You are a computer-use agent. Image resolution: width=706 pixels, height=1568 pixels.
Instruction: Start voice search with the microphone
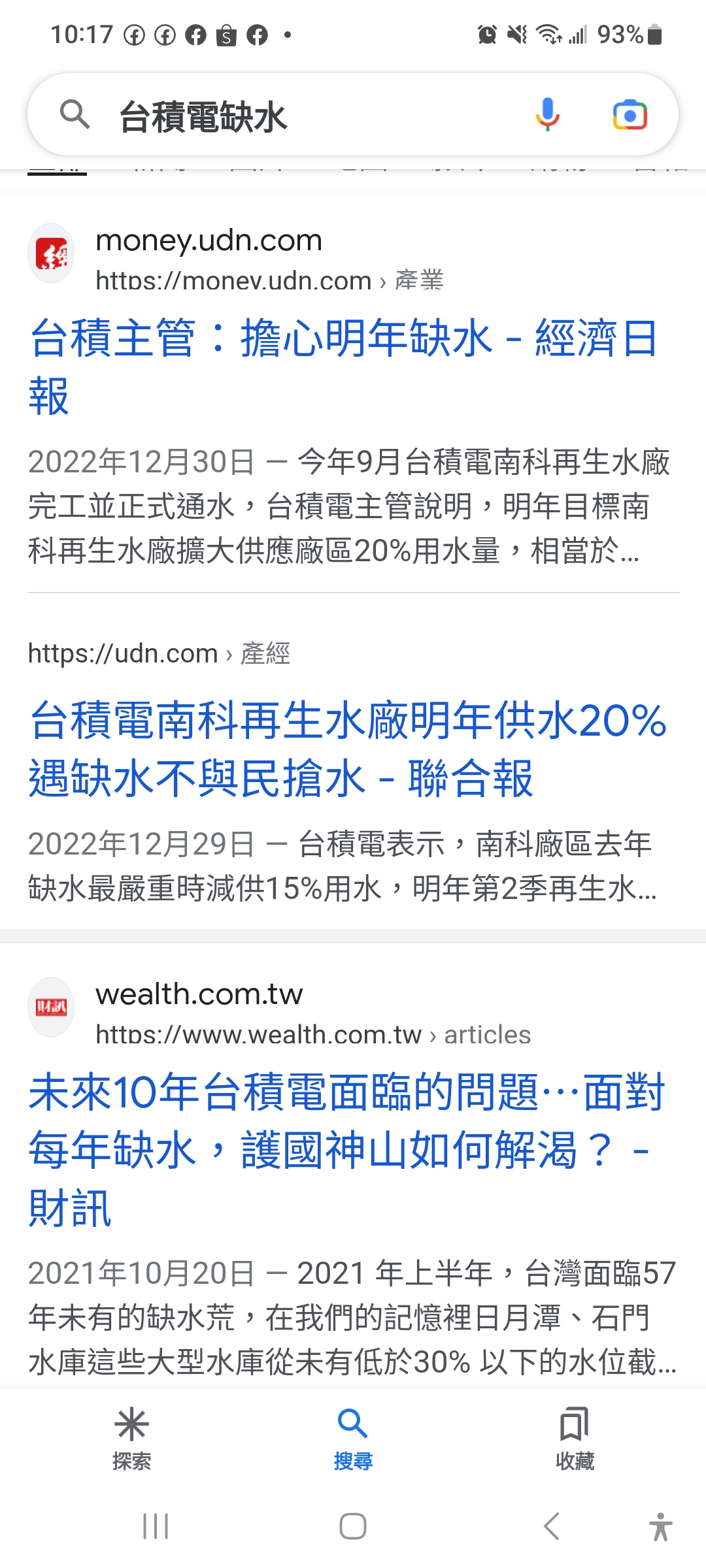coord(548,115)
